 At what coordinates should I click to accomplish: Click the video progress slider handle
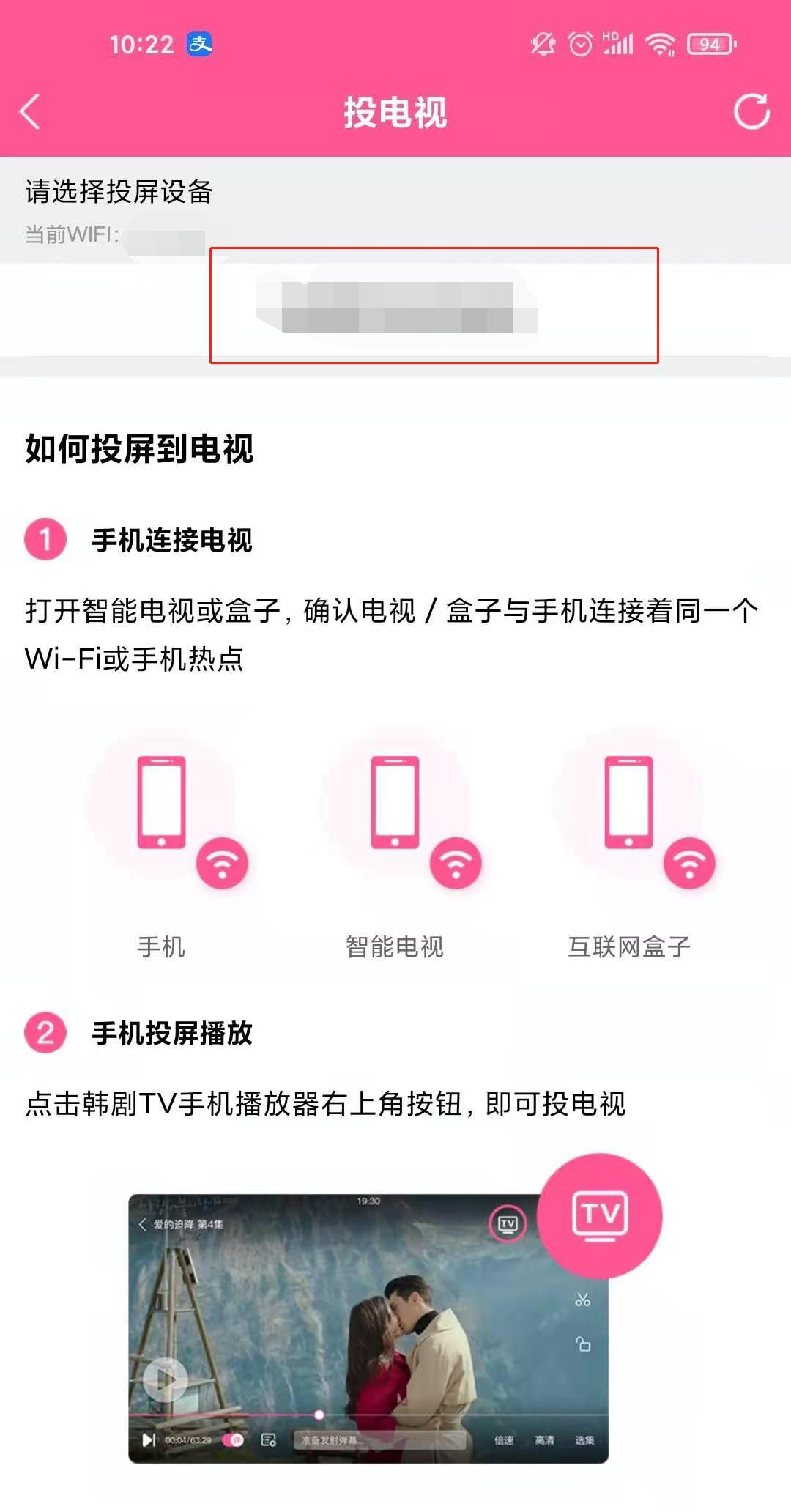[x=320, y=1415]
